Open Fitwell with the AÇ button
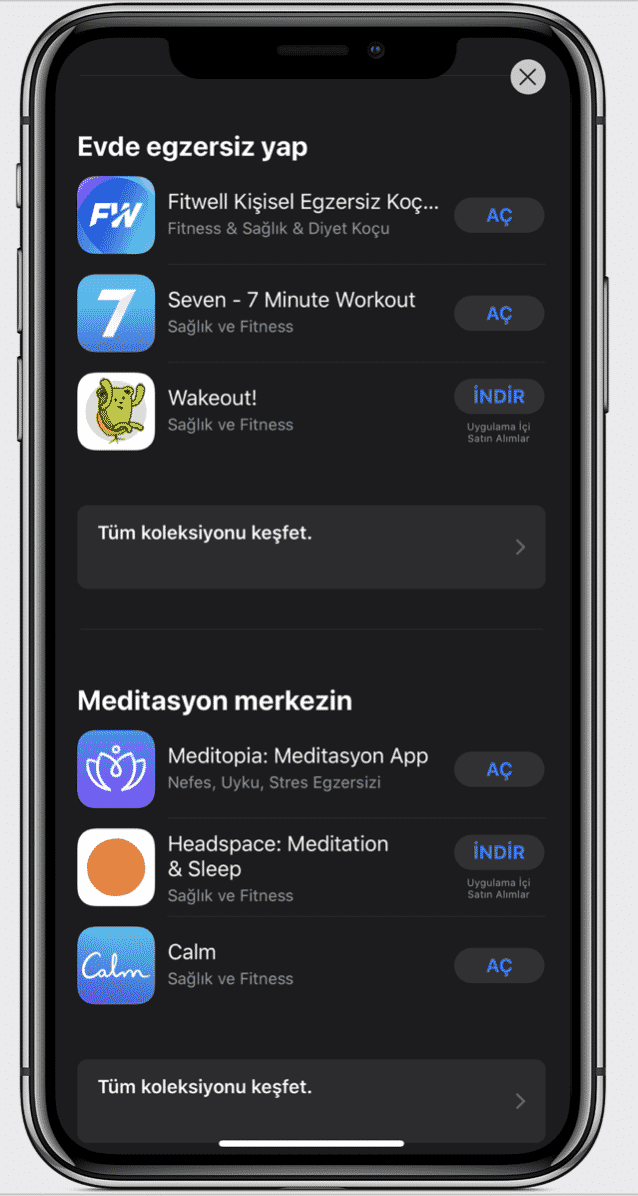This screenshot has width=638, height=1196. pos(499,216)
